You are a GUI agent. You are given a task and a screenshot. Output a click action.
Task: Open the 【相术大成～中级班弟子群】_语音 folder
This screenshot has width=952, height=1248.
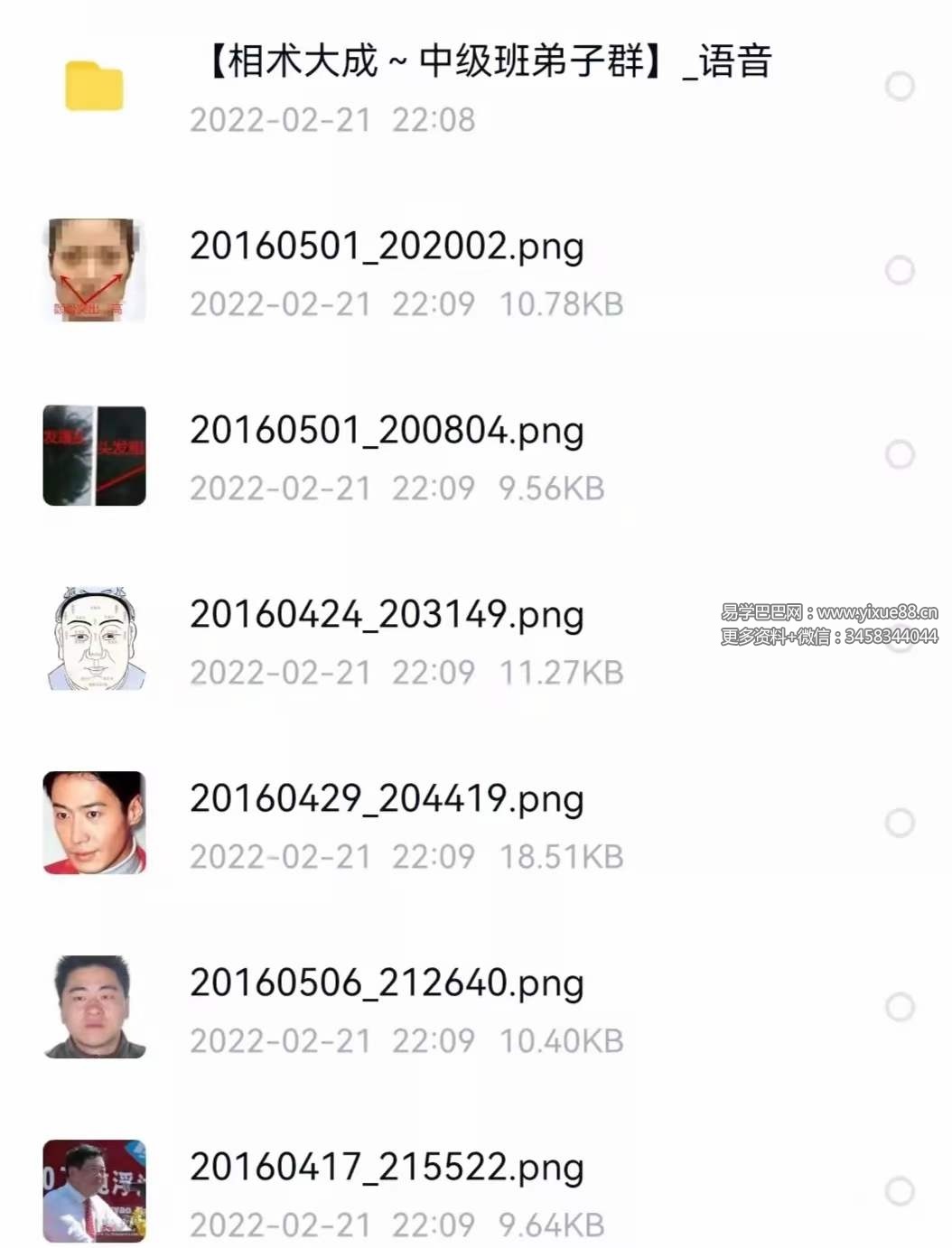tap(488, 63)
